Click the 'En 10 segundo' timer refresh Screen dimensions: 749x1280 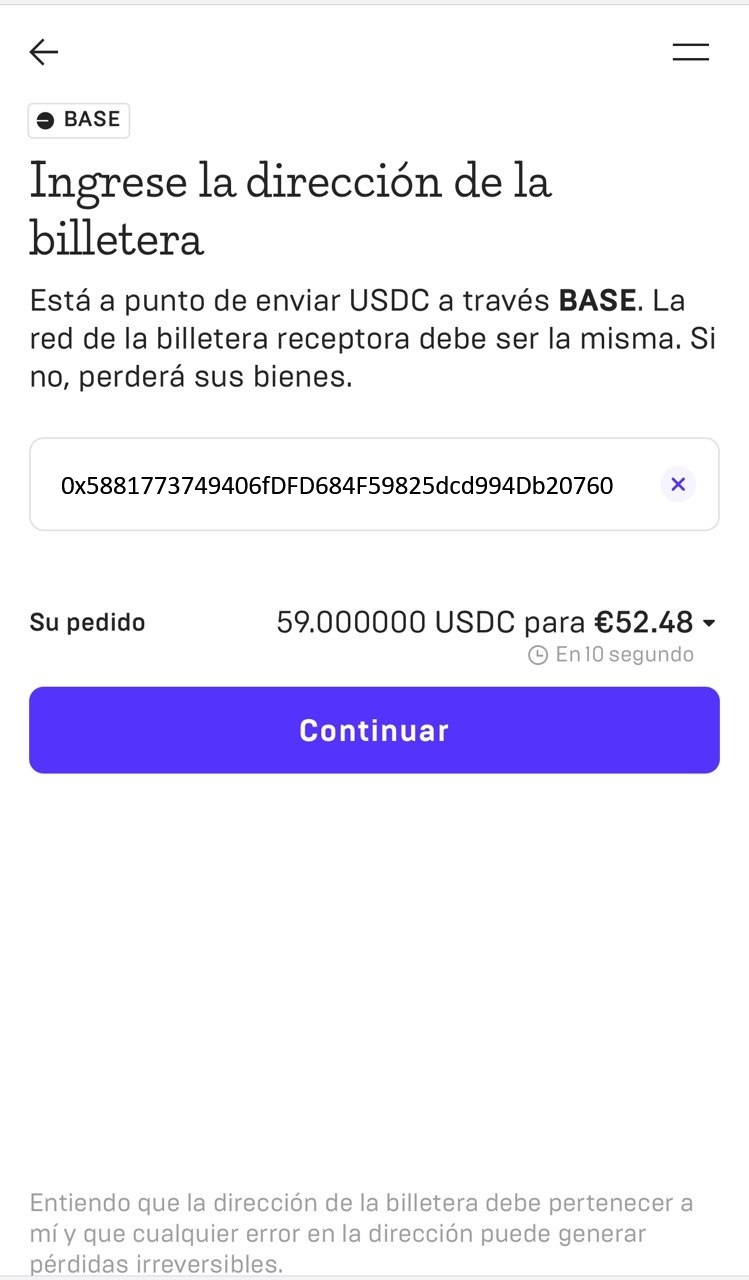610,654
